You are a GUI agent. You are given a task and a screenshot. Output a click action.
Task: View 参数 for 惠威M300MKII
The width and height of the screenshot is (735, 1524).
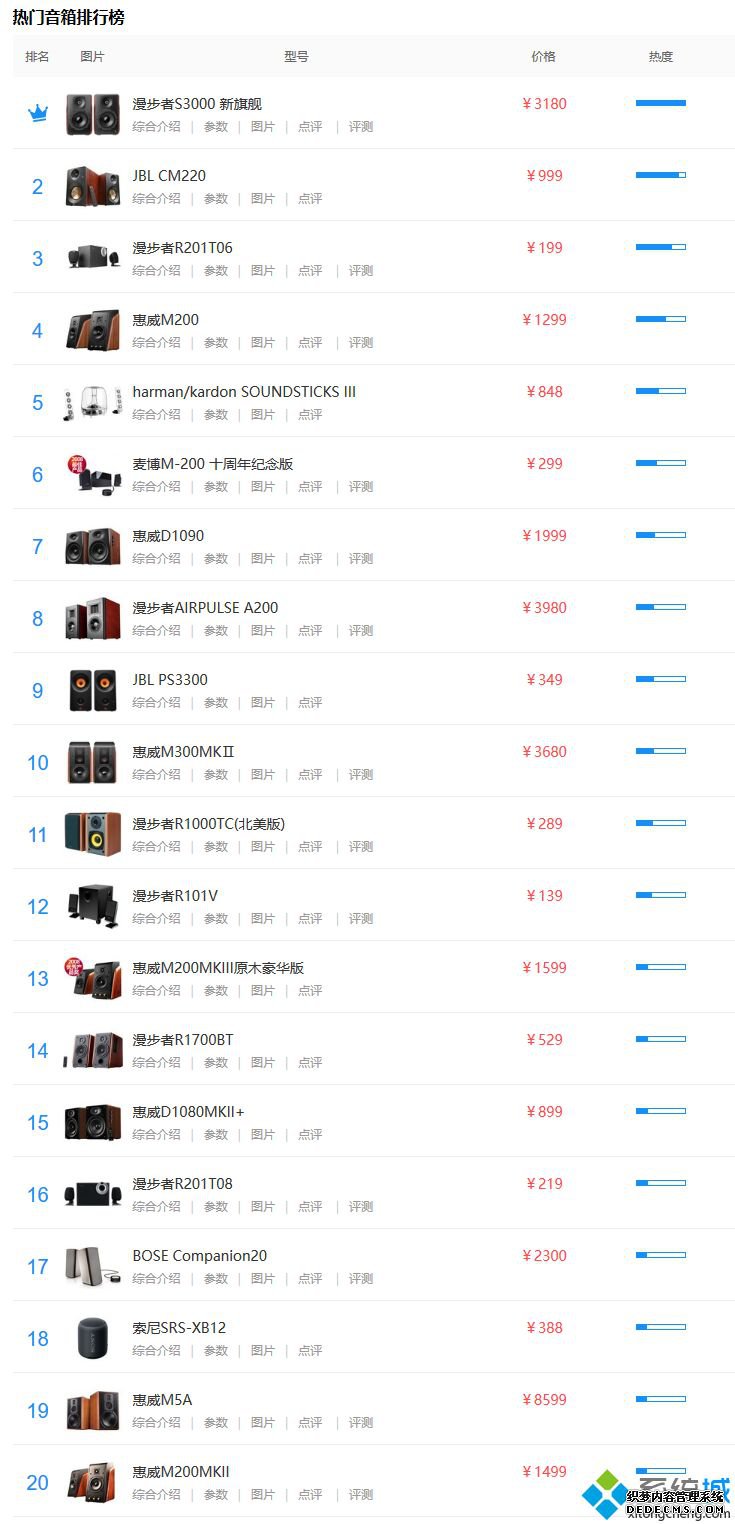216,775
